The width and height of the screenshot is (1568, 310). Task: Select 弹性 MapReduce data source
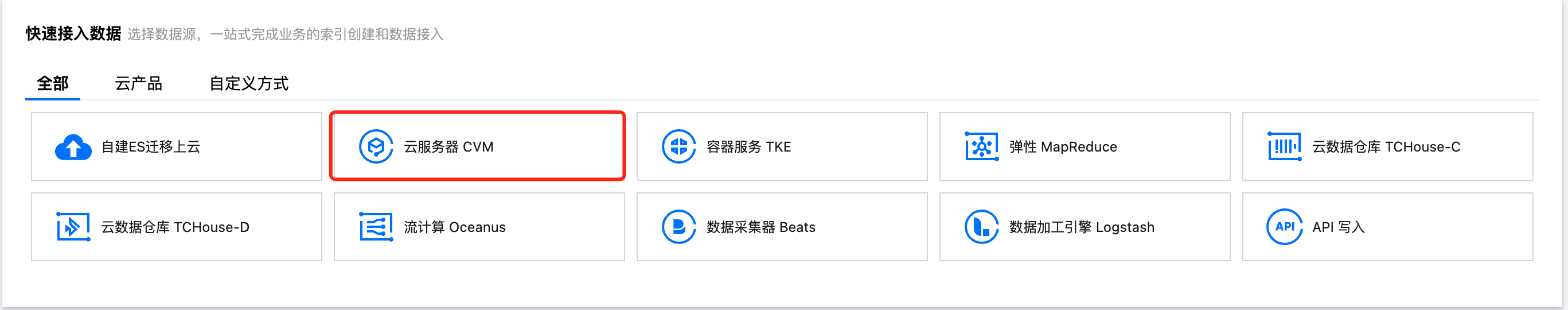click(1084, 147)
